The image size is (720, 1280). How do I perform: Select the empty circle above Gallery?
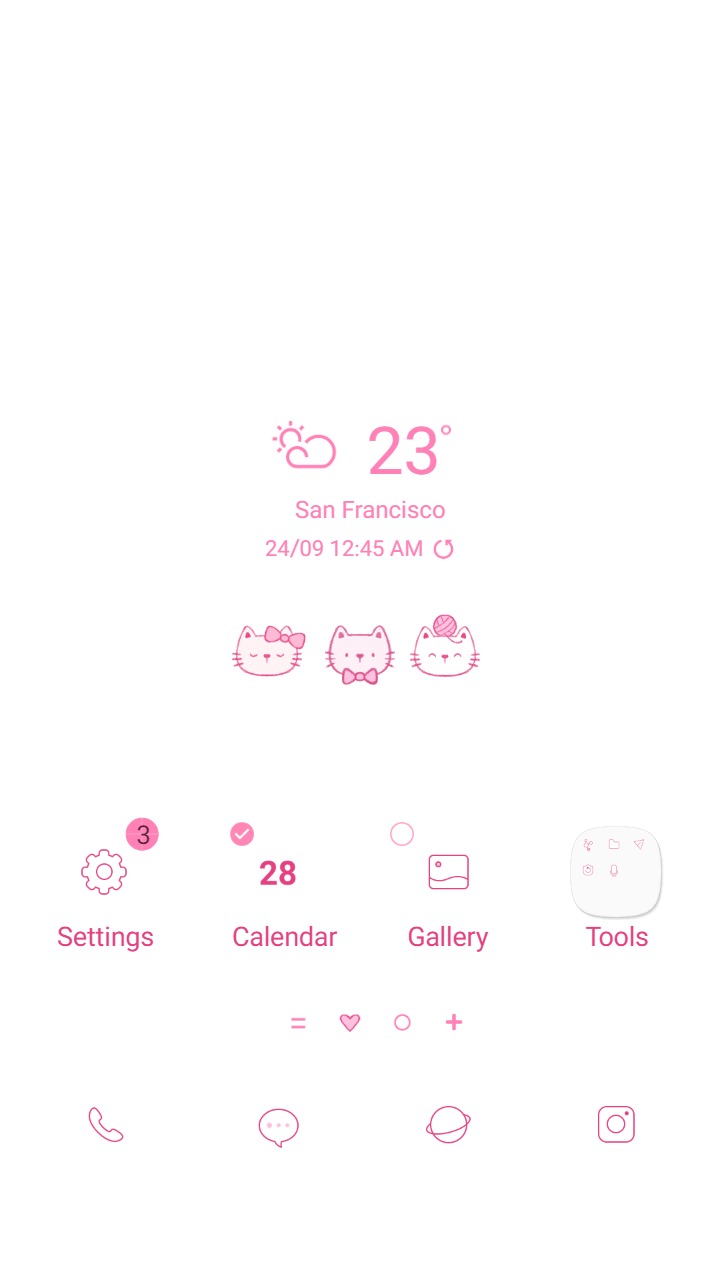402,833
